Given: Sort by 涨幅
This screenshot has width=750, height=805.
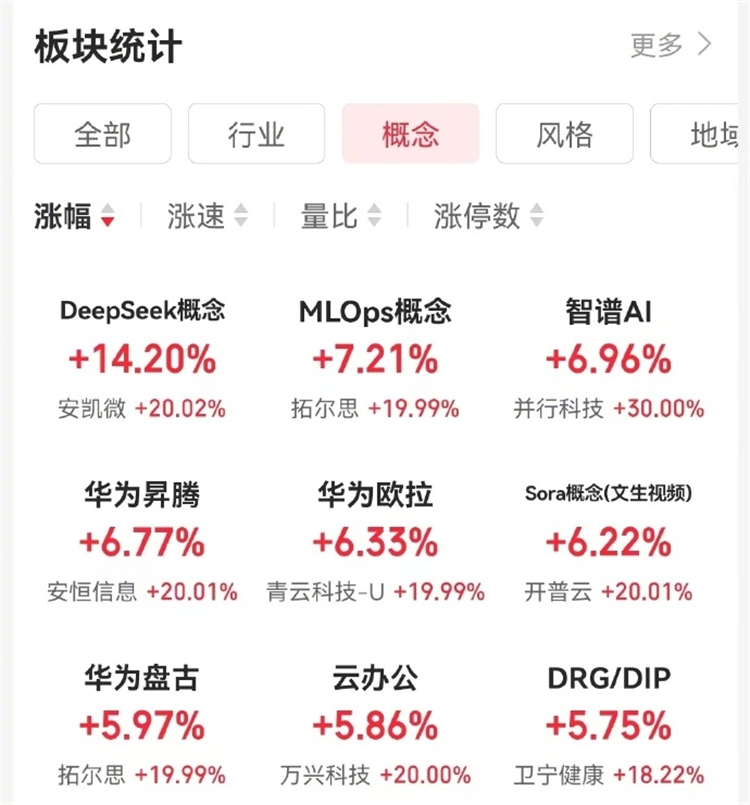Looking at the screenshot, I should pyautogui.click(x=75, y=216).
